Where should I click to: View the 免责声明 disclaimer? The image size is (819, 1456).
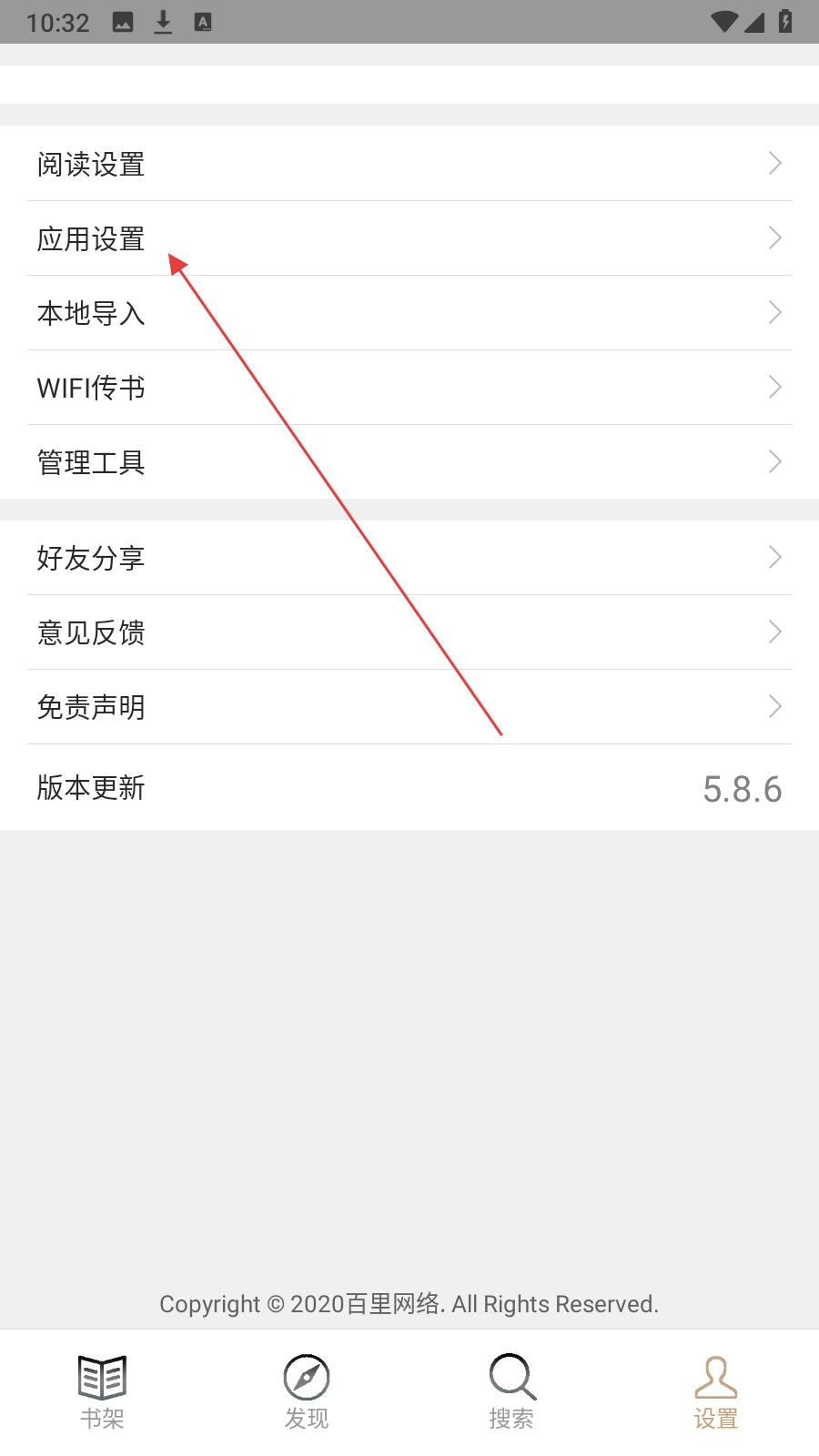coord(409,707)
